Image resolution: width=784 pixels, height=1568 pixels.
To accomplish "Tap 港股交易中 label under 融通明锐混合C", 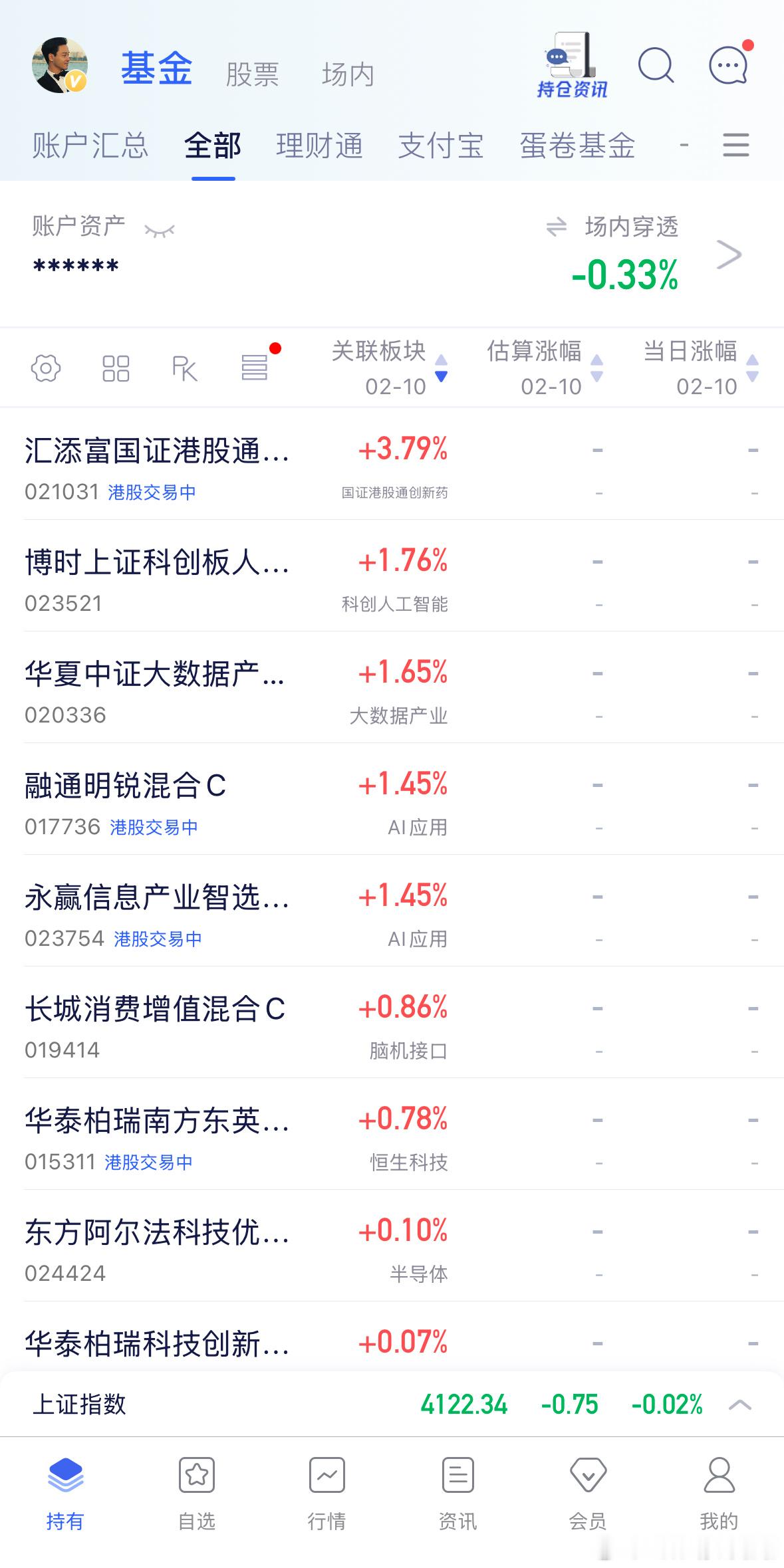I will click(154, 828).
